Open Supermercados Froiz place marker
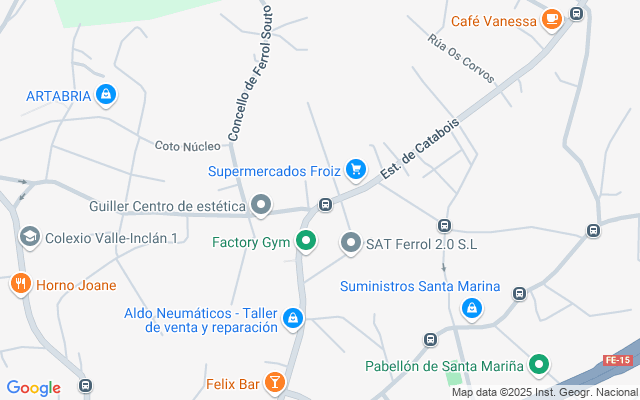 pos(355,170)
